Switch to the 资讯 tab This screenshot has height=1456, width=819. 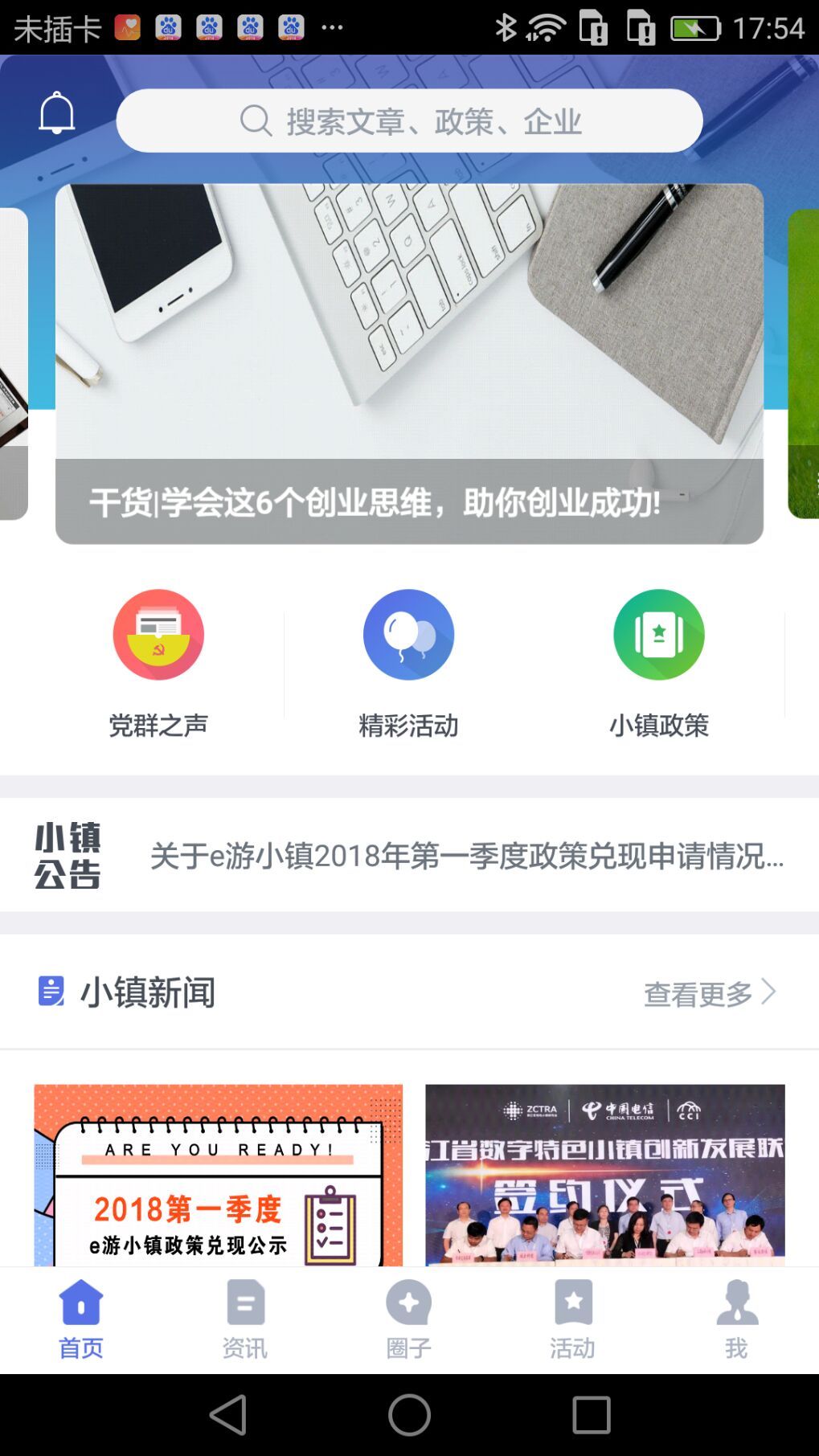[x=245, y=1319]
